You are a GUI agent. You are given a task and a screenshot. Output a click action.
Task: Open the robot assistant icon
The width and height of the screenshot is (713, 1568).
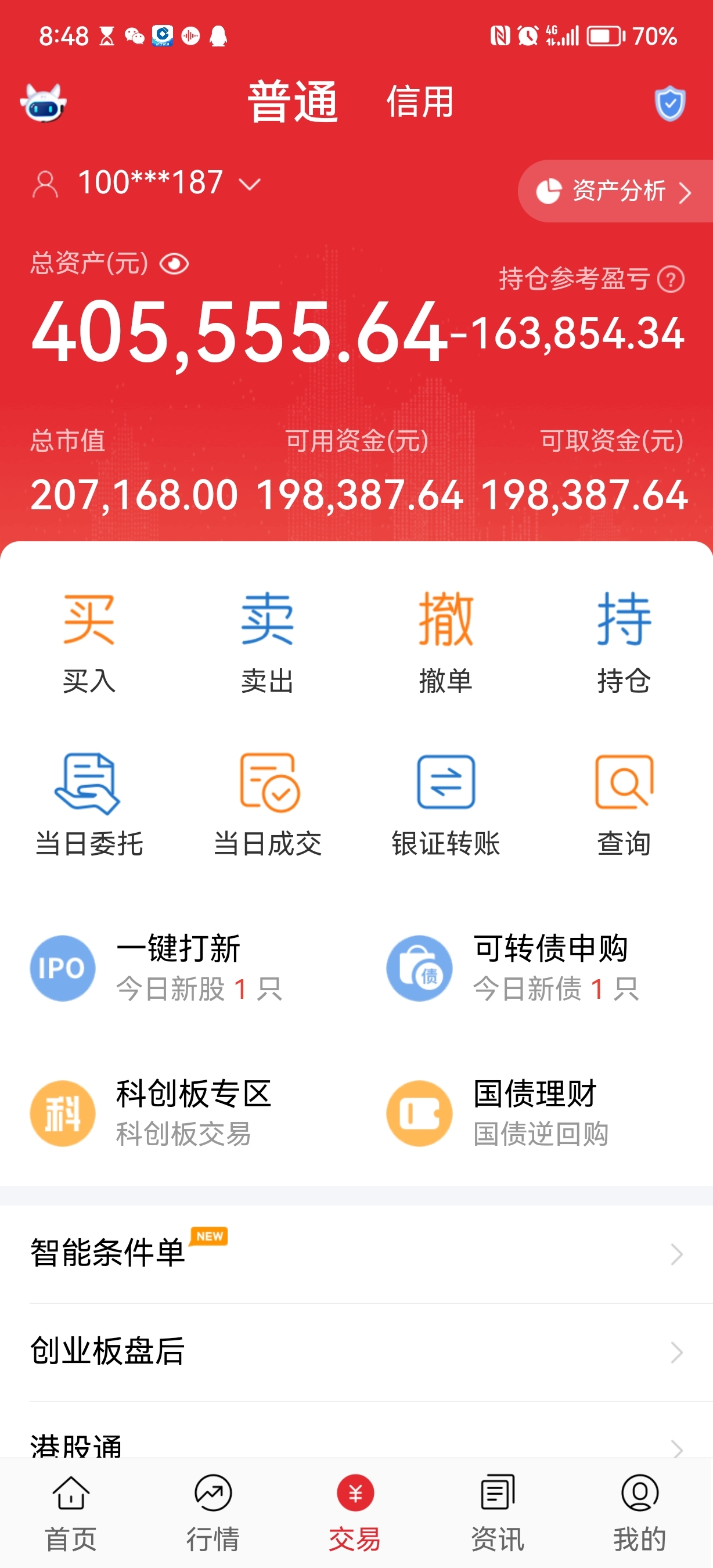click(43, 103)
